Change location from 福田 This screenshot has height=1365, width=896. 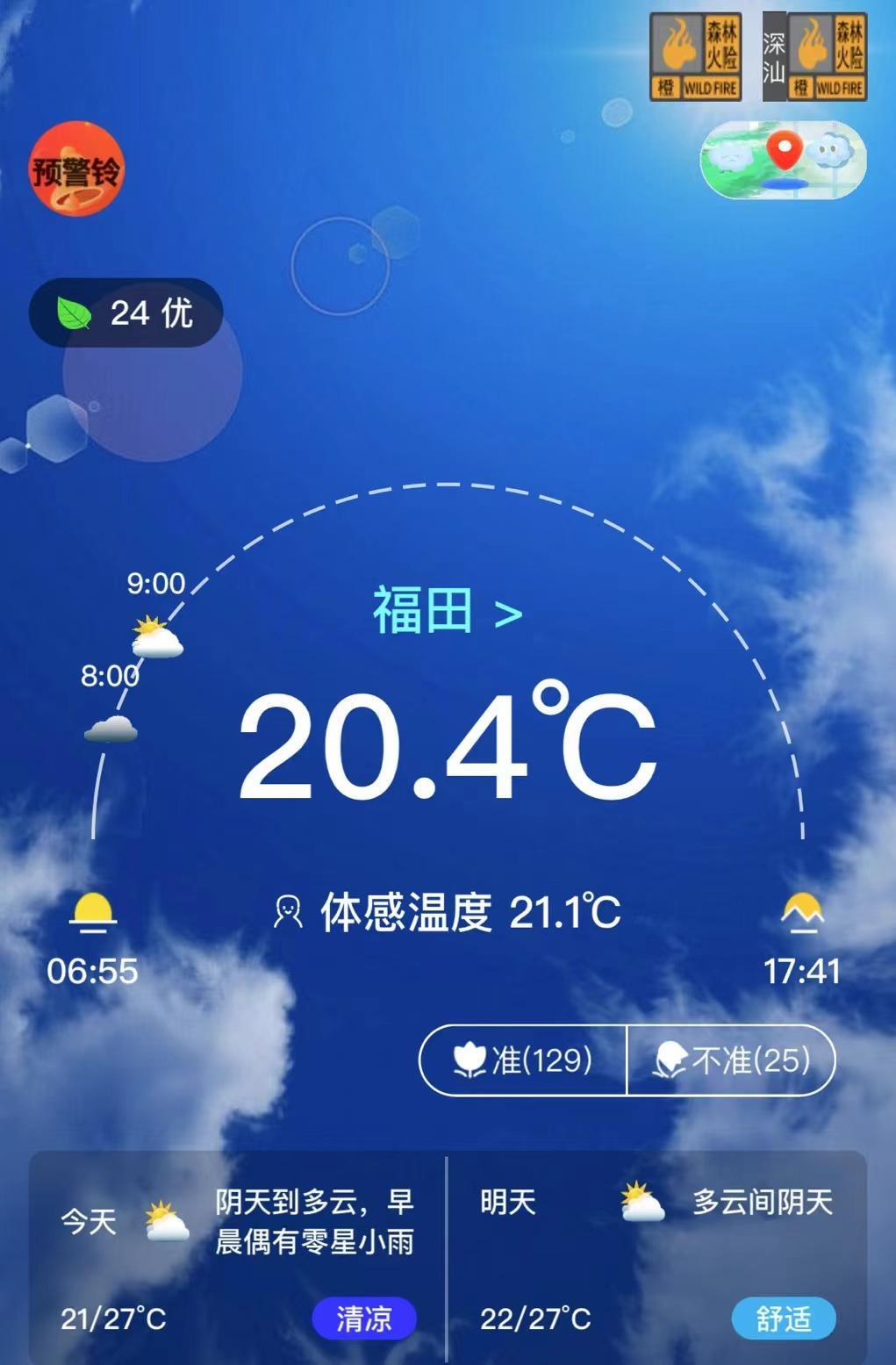pyautogui.click(x=448, y=610)
